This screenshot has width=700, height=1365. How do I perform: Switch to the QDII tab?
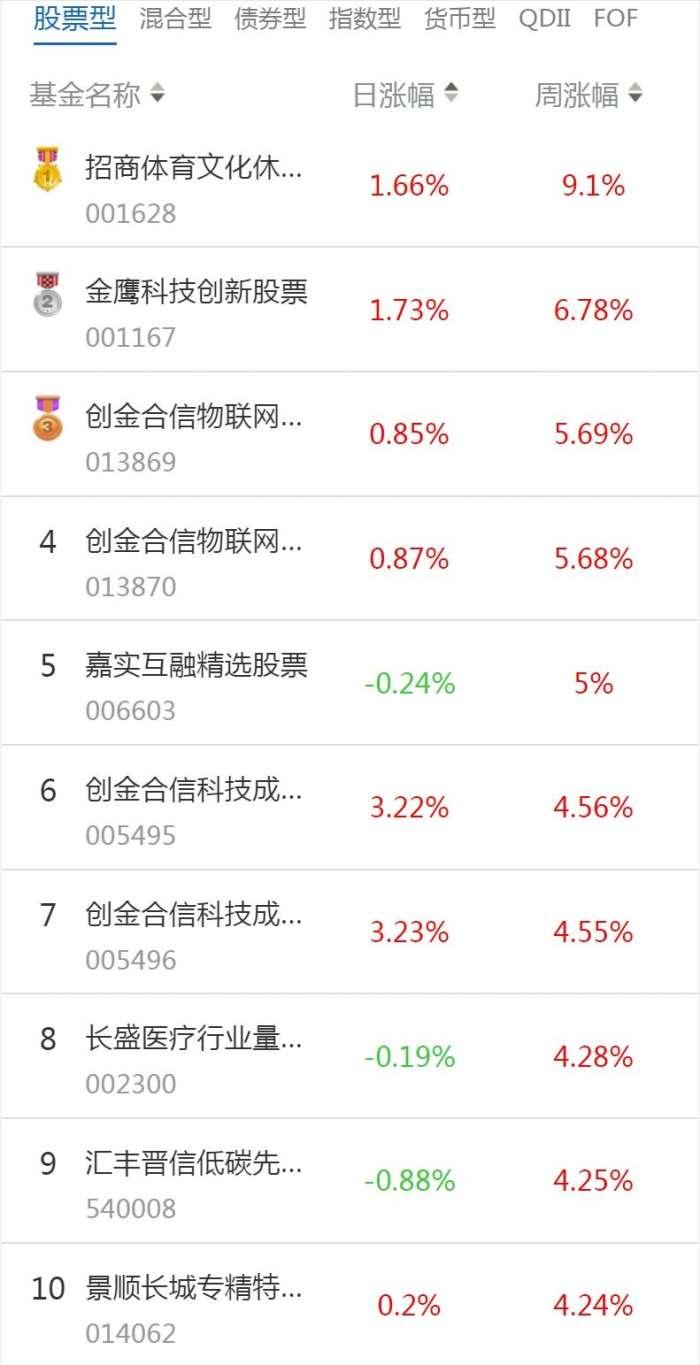point(545,19)
